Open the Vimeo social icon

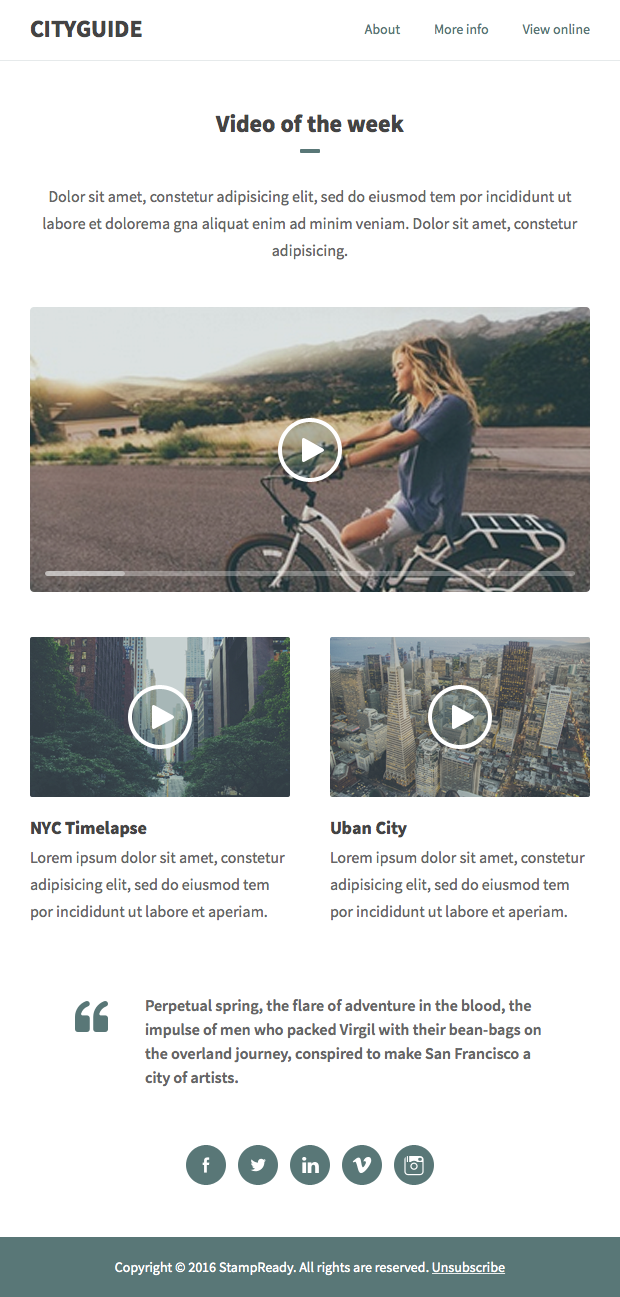[362, 1165]
